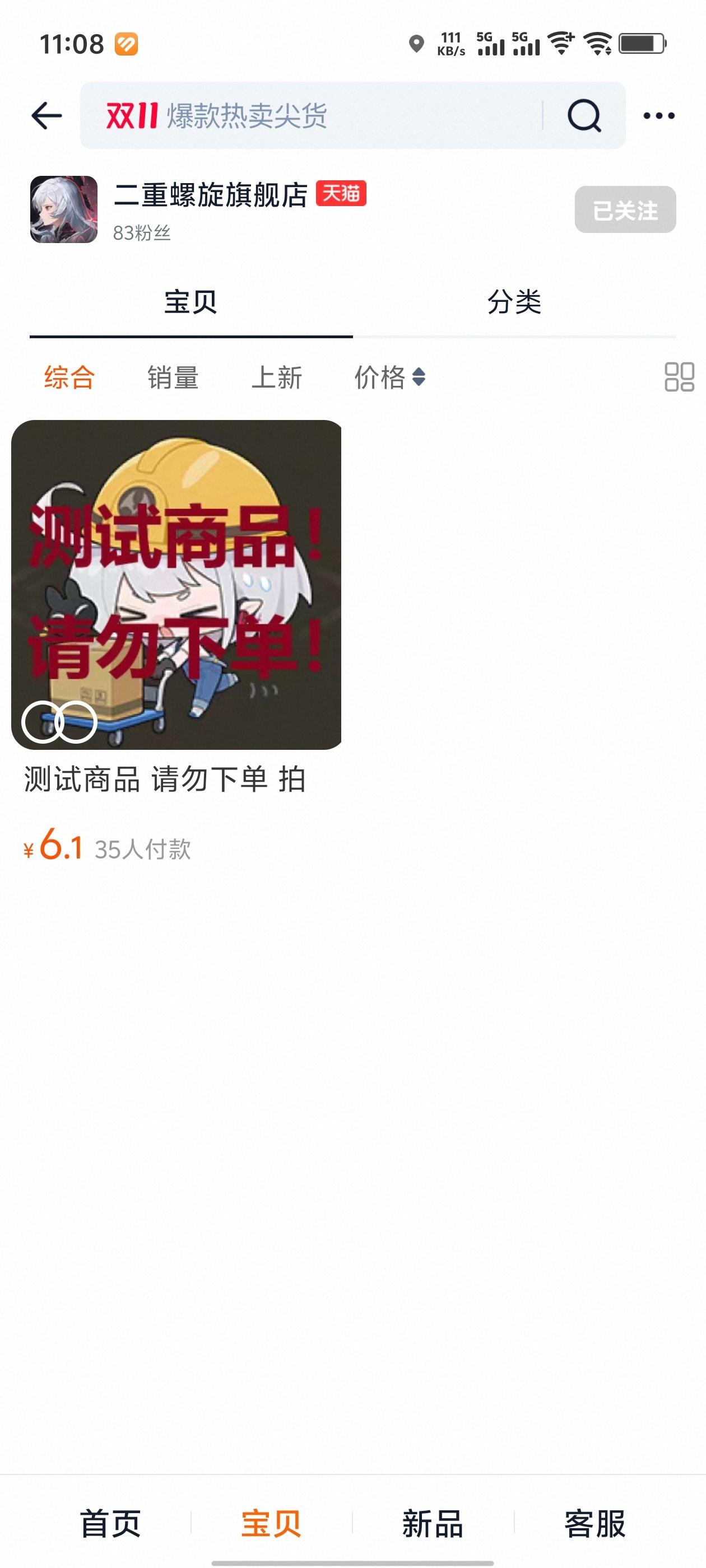The width and height of the screenshot is (706, 1568).
Task: Open the 新品 bottom tab
Action: click(x=433, y=1524)
